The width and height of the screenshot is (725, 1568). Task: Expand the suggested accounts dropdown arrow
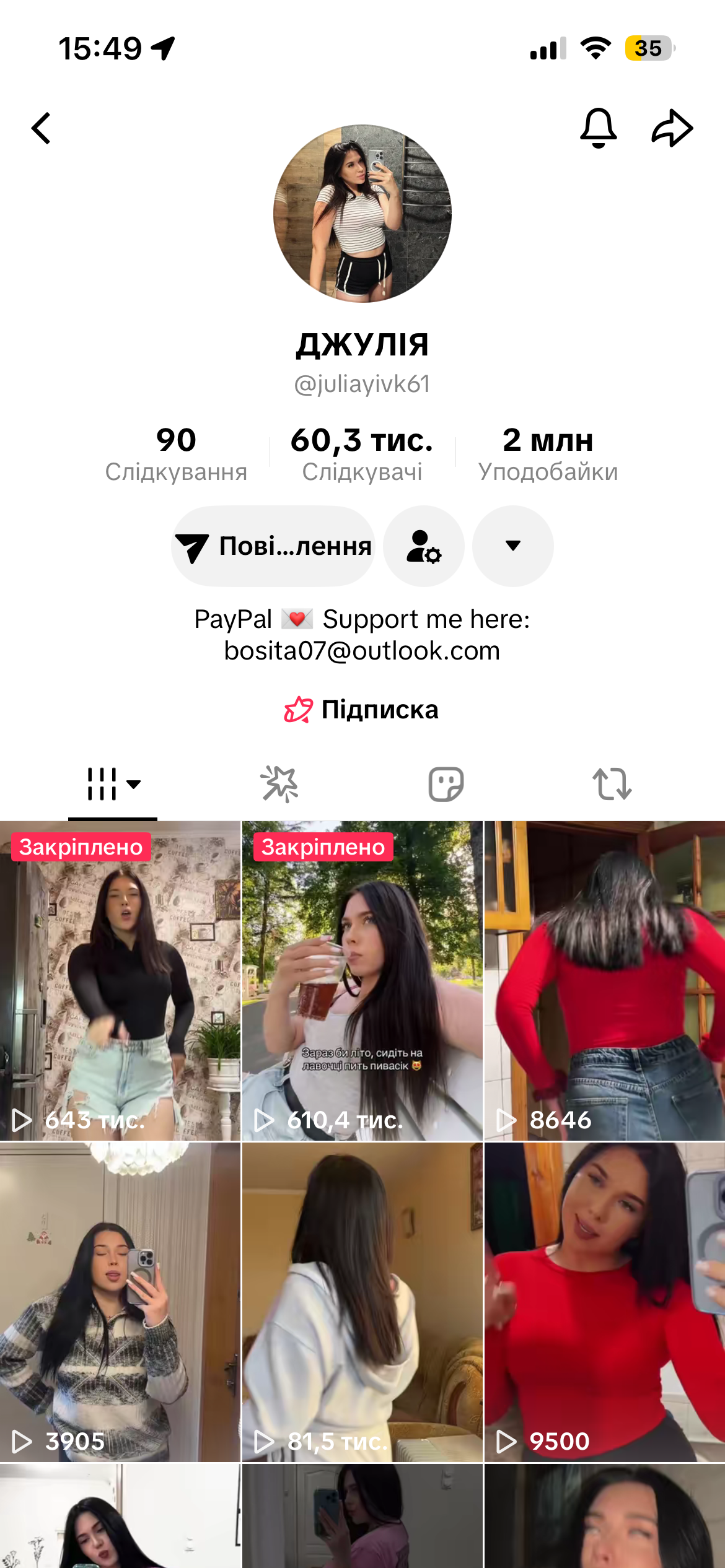pos(512,546)
